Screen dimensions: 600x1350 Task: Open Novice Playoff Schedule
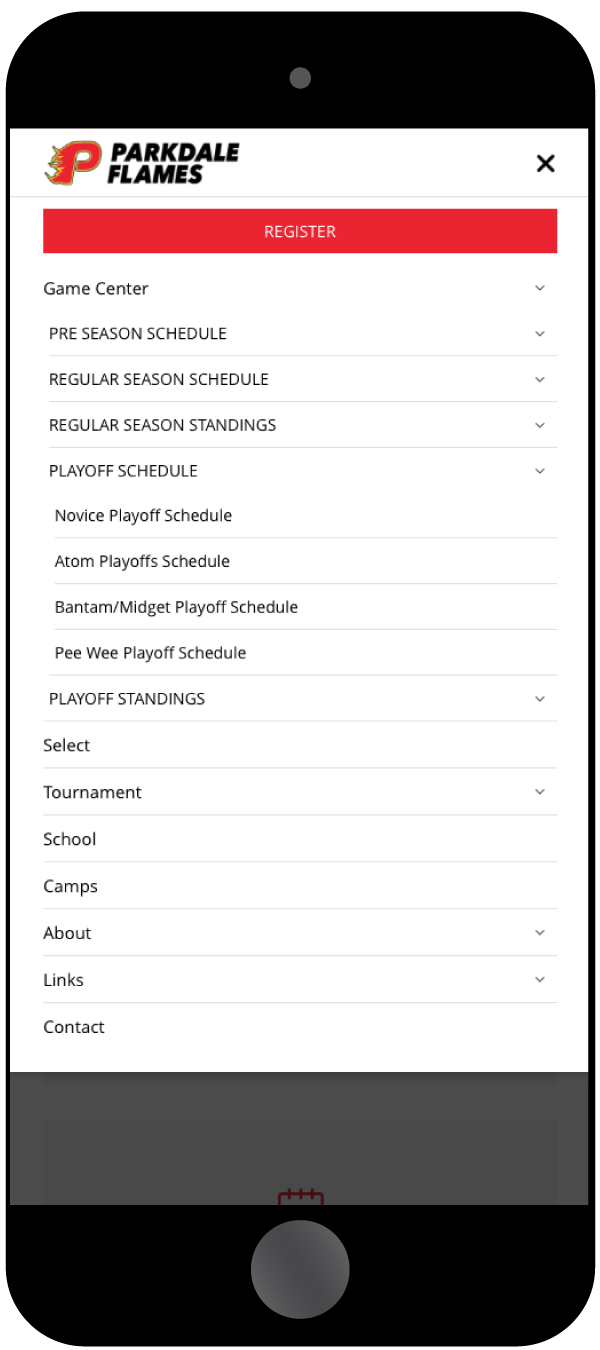click(x=143, y=516)
